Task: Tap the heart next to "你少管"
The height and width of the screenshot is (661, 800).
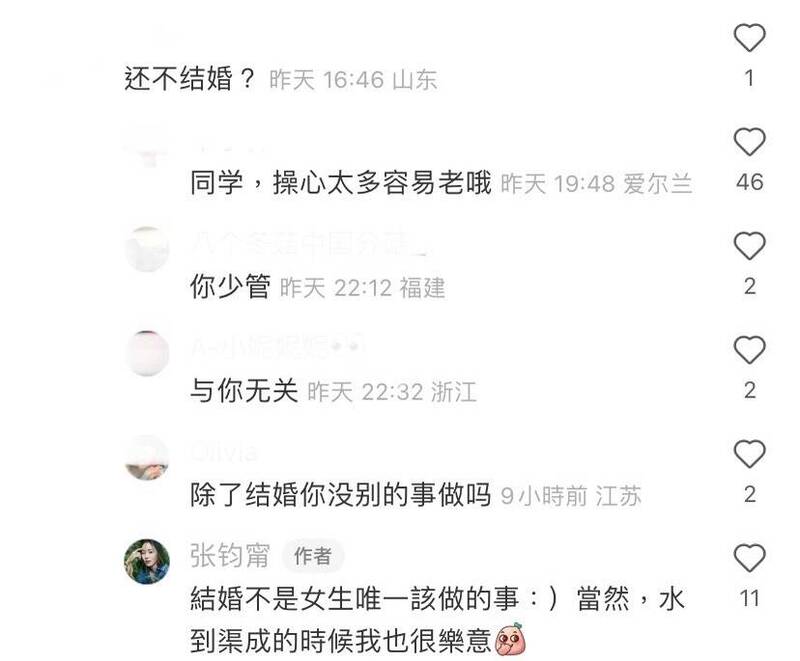Action: click(749, 246)
